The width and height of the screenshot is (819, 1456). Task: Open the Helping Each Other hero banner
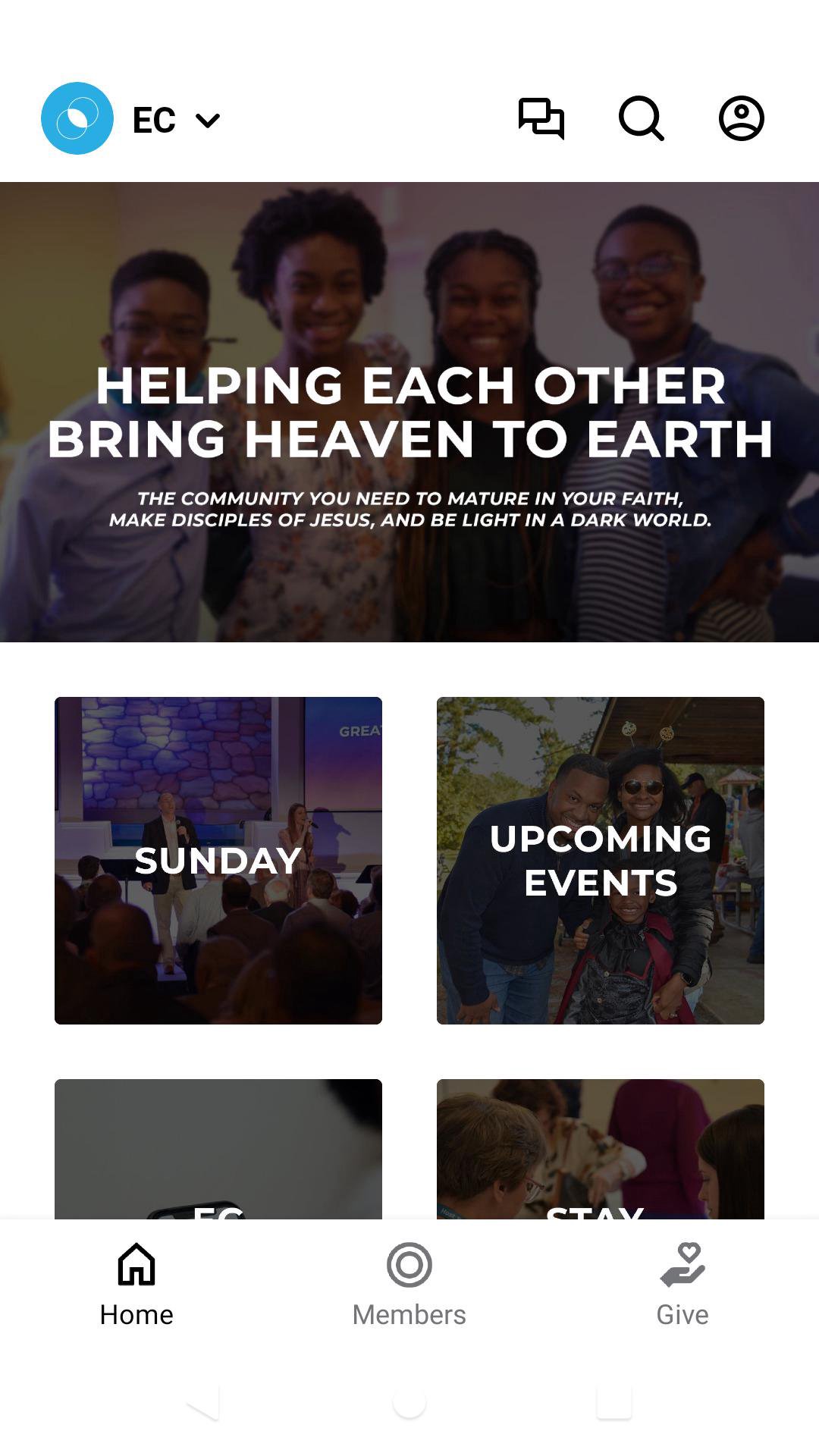coord(409,412)
